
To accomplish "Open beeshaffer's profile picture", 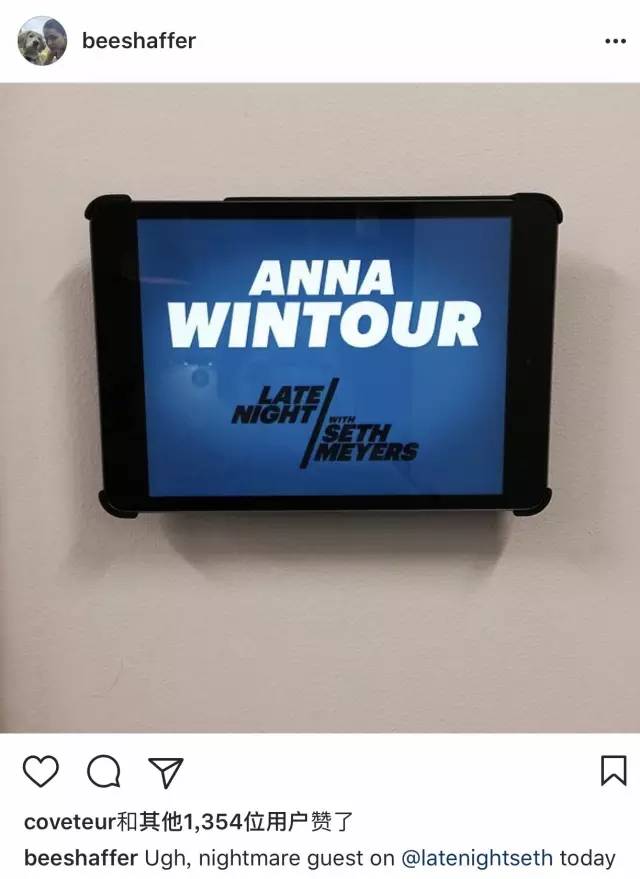I will click(x=42, y=41).
